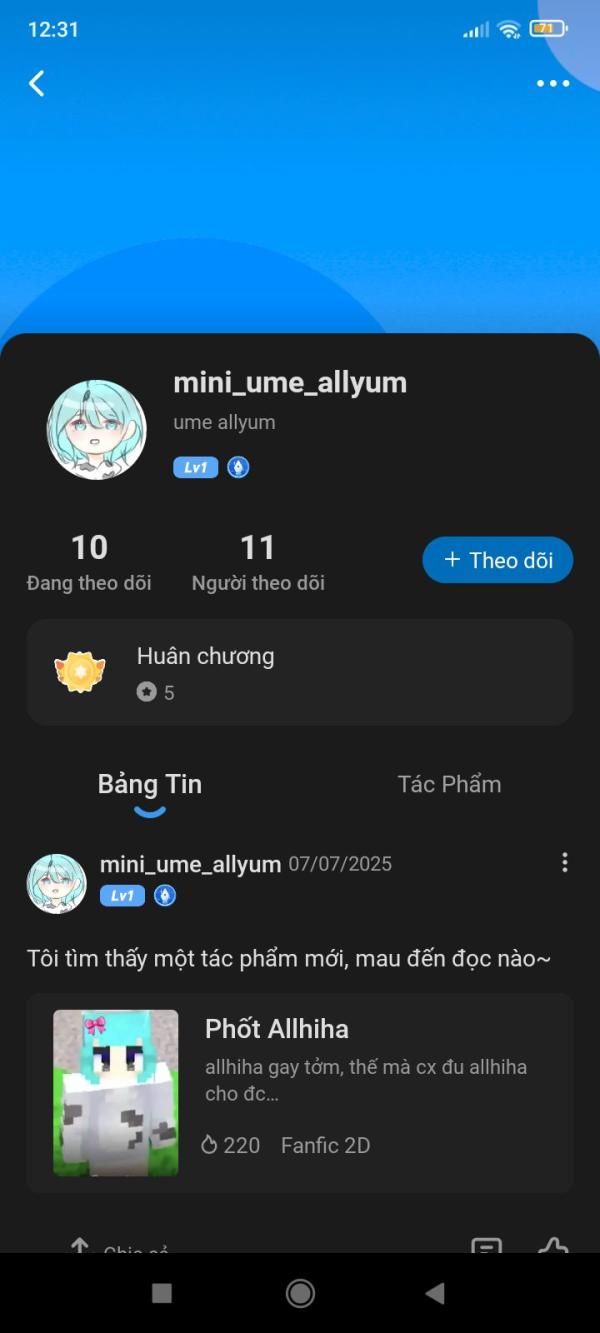The width and height of the screenshot is (600, 1333).
Task: Switch to the Tác Phẩm tab
Action: [449, 784]
